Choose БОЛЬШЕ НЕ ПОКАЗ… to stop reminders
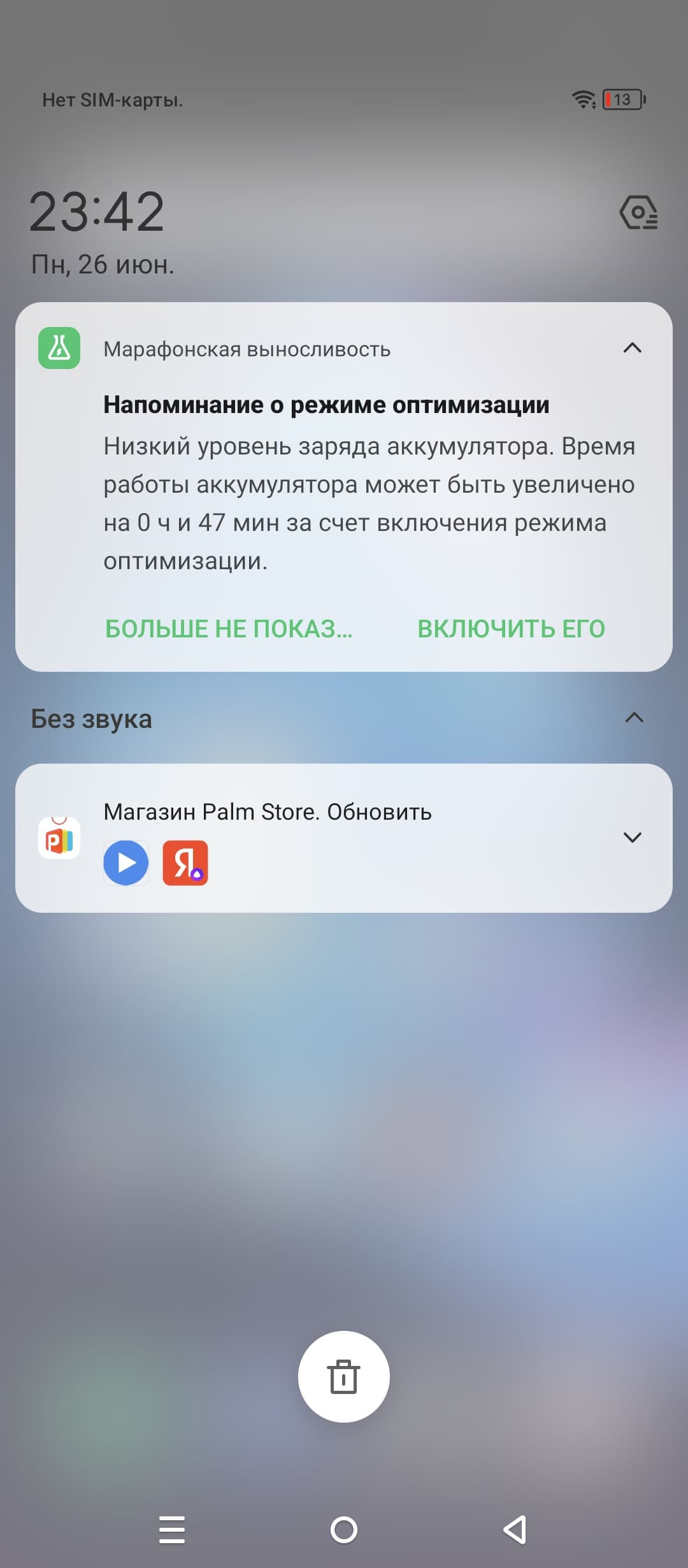 click(x=229, y=628)
